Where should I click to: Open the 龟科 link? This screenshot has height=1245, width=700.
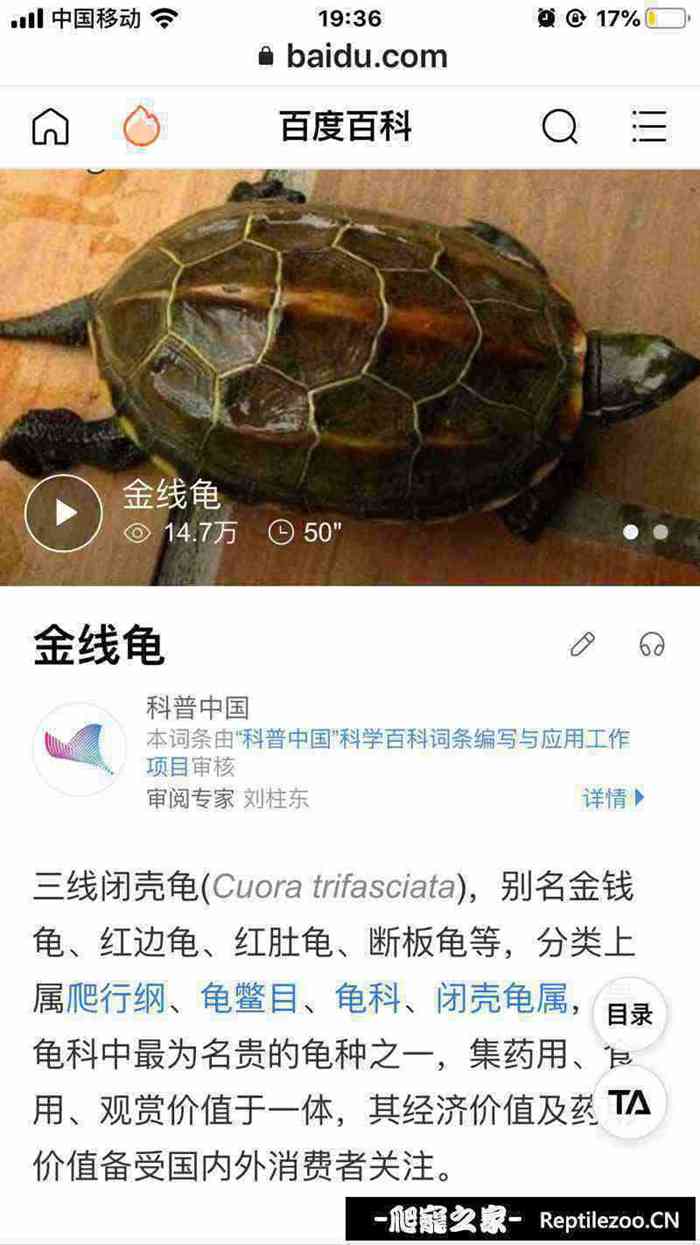[367, 998]
